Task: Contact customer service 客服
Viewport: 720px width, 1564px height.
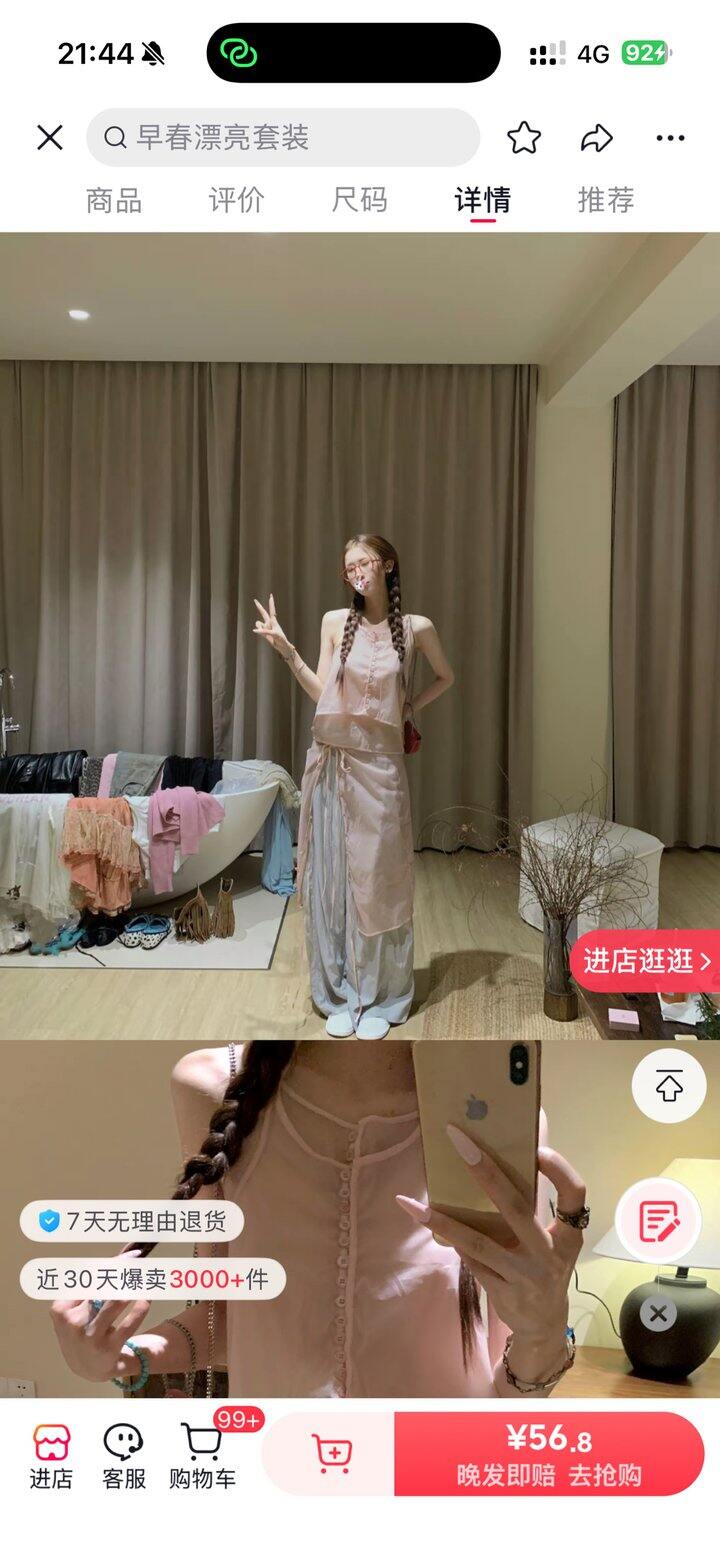Action: tap(124, 1456)
